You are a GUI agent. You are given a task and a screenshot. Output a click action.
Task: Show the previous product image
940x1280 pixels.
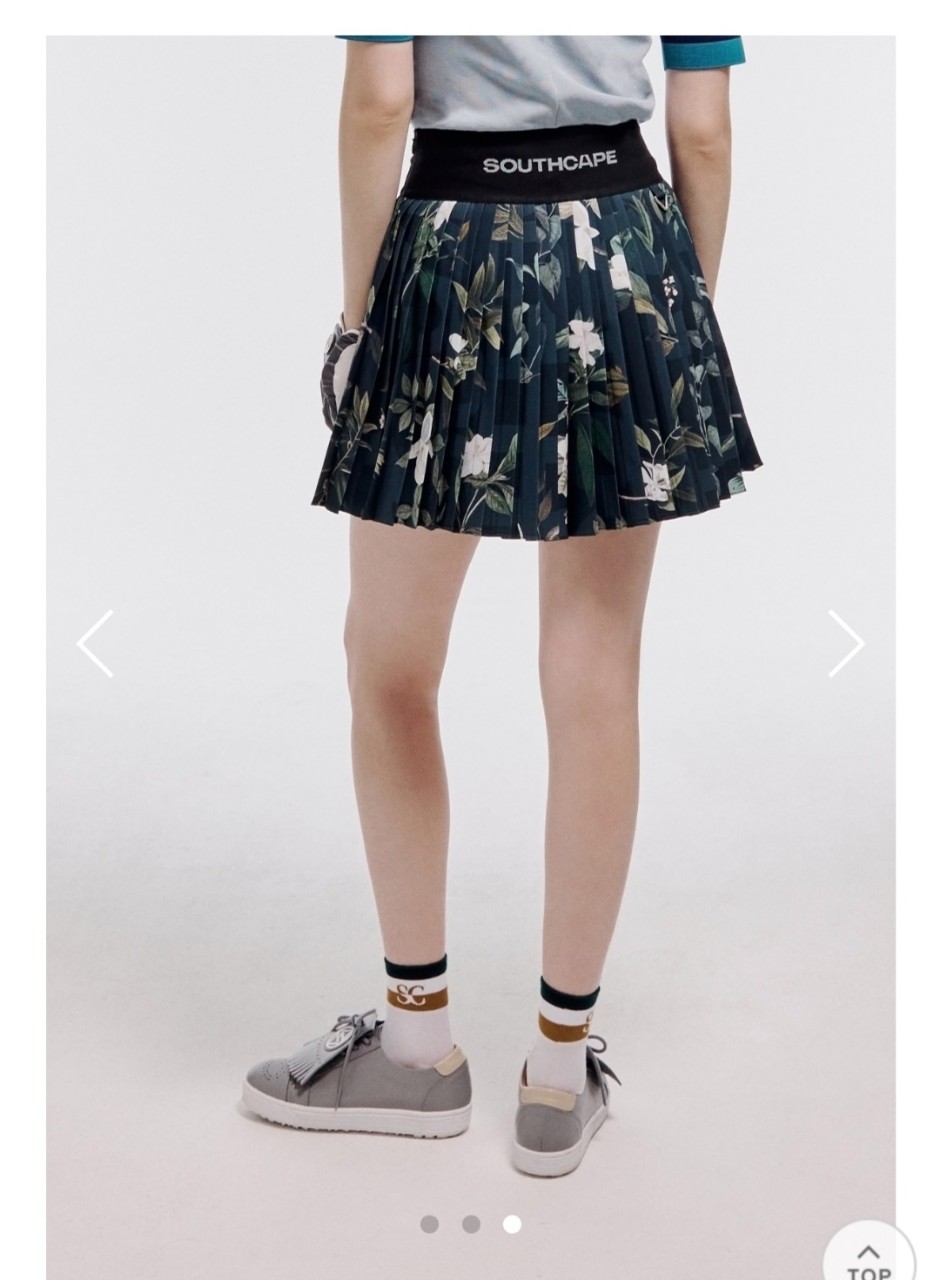coord(96,644)
